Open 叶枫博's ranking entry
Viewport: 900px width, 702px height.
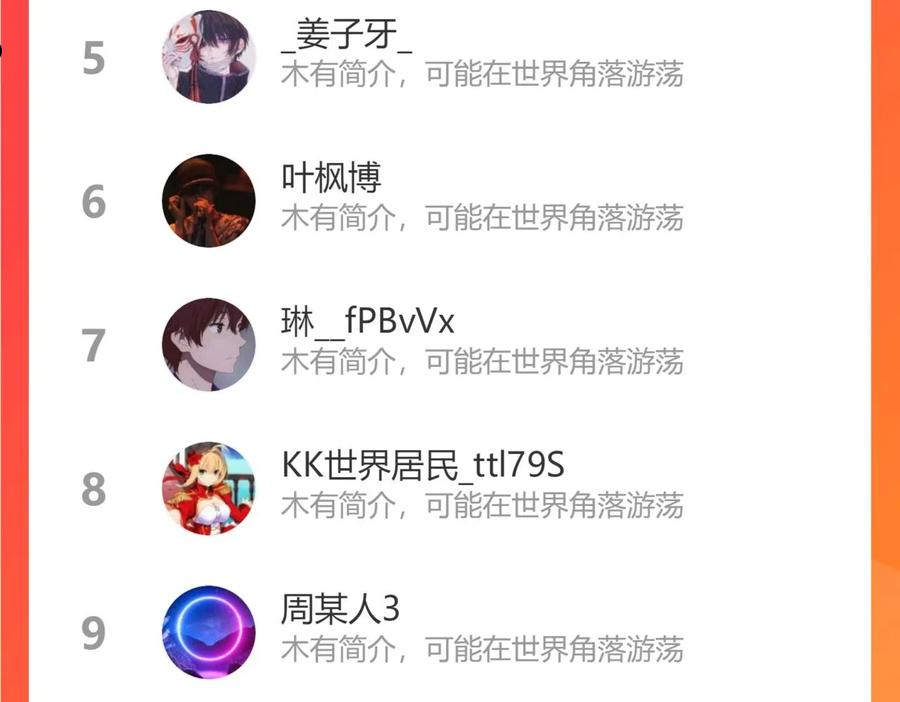(x=449, y=201)
